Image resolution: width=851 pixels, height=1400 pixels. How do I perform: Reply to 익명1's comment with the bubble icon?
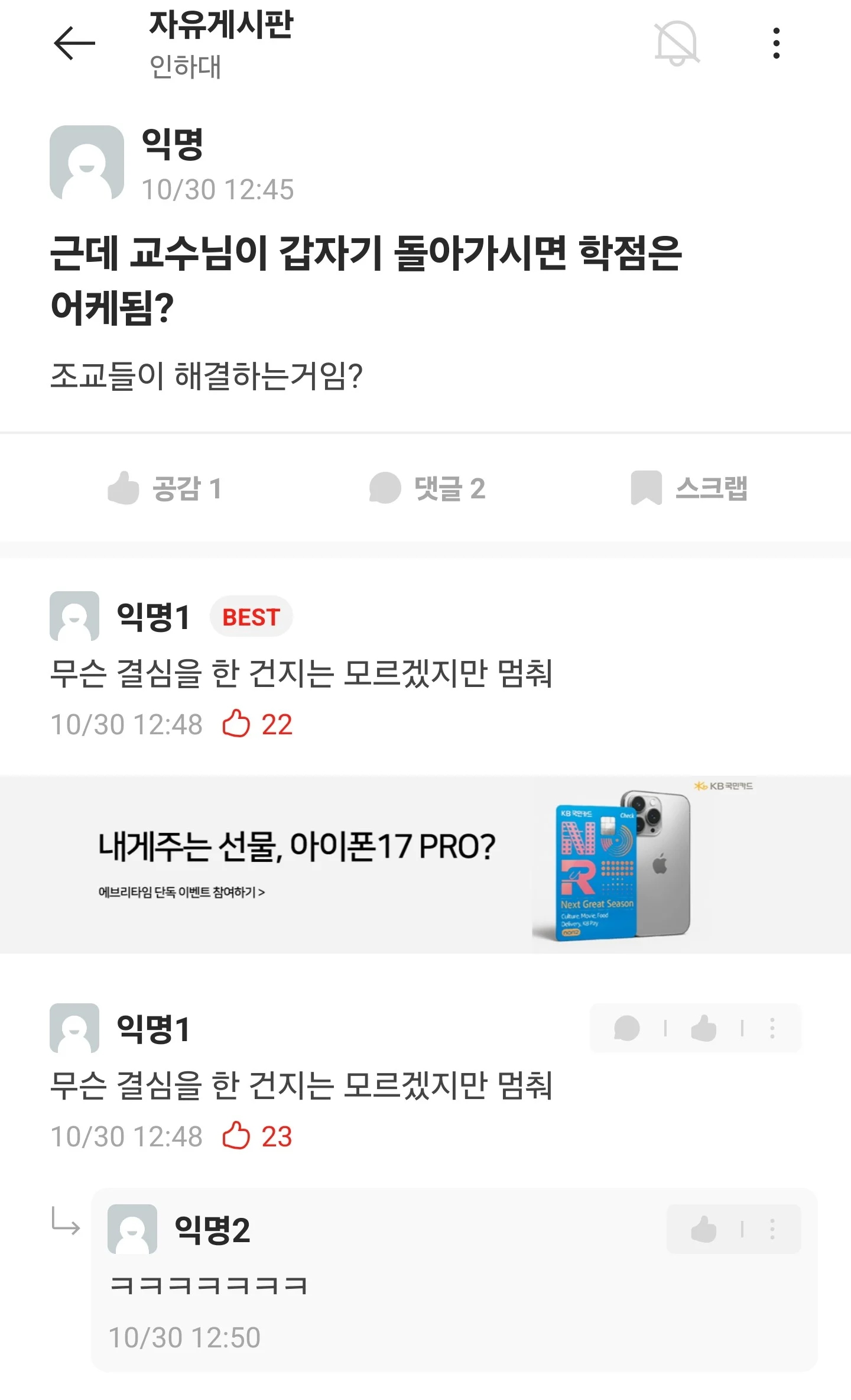point(627,1028)
